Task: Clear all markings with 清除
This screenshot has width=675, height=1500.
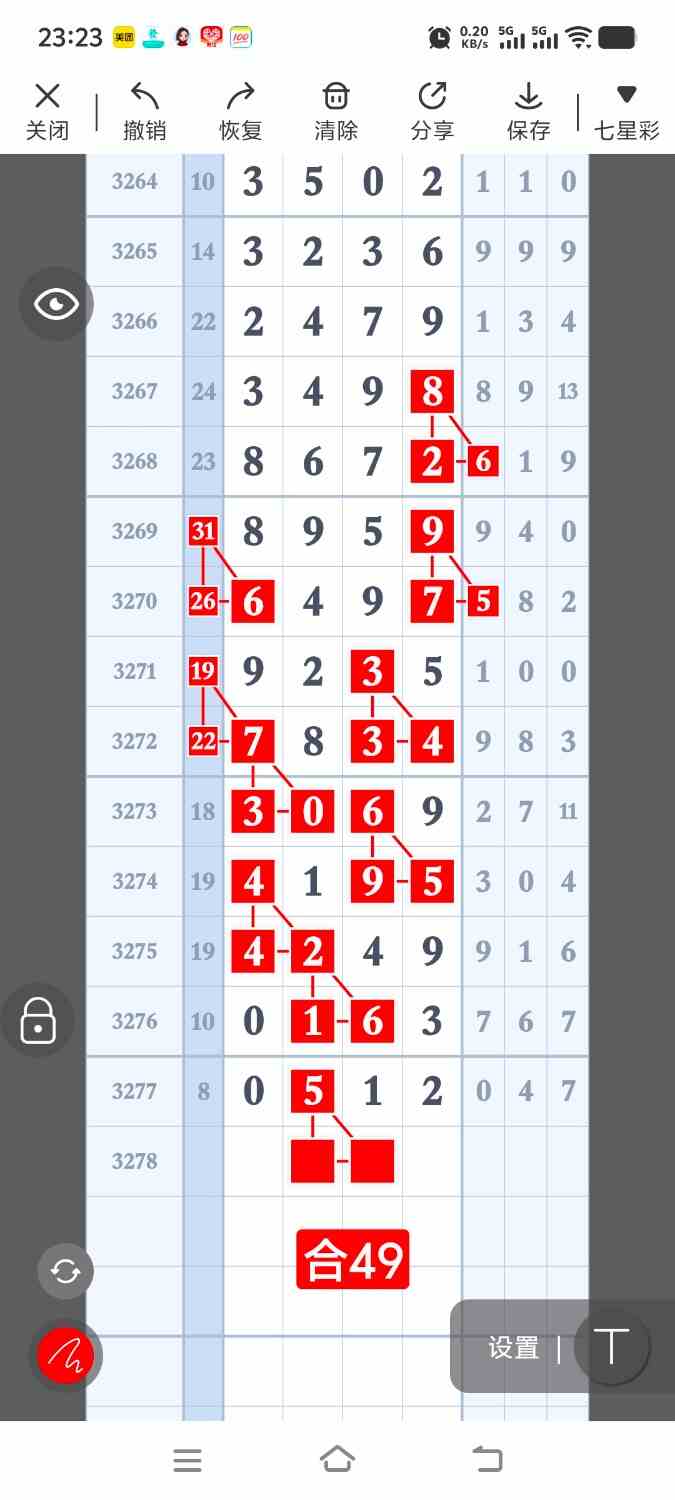Action: point(336,111)
